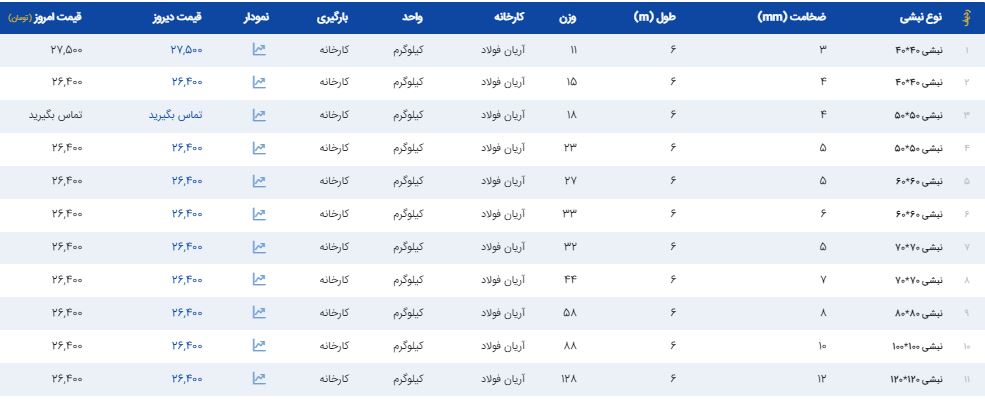View chart for نبشی 50*50 thickness 5
Viewport: 985px width, 400px height.
(x=258, y=148)
